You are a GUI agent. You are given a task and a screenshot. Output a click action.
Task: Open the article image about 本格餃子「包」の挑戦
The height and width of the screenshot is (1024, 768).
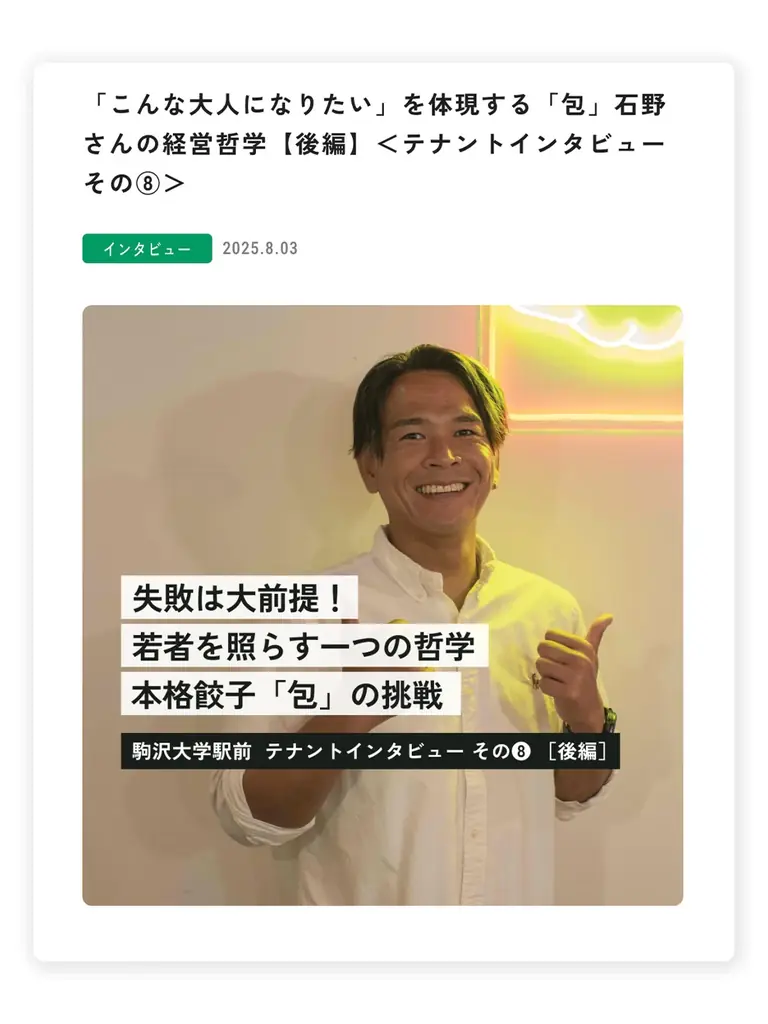tap(382, 604)
